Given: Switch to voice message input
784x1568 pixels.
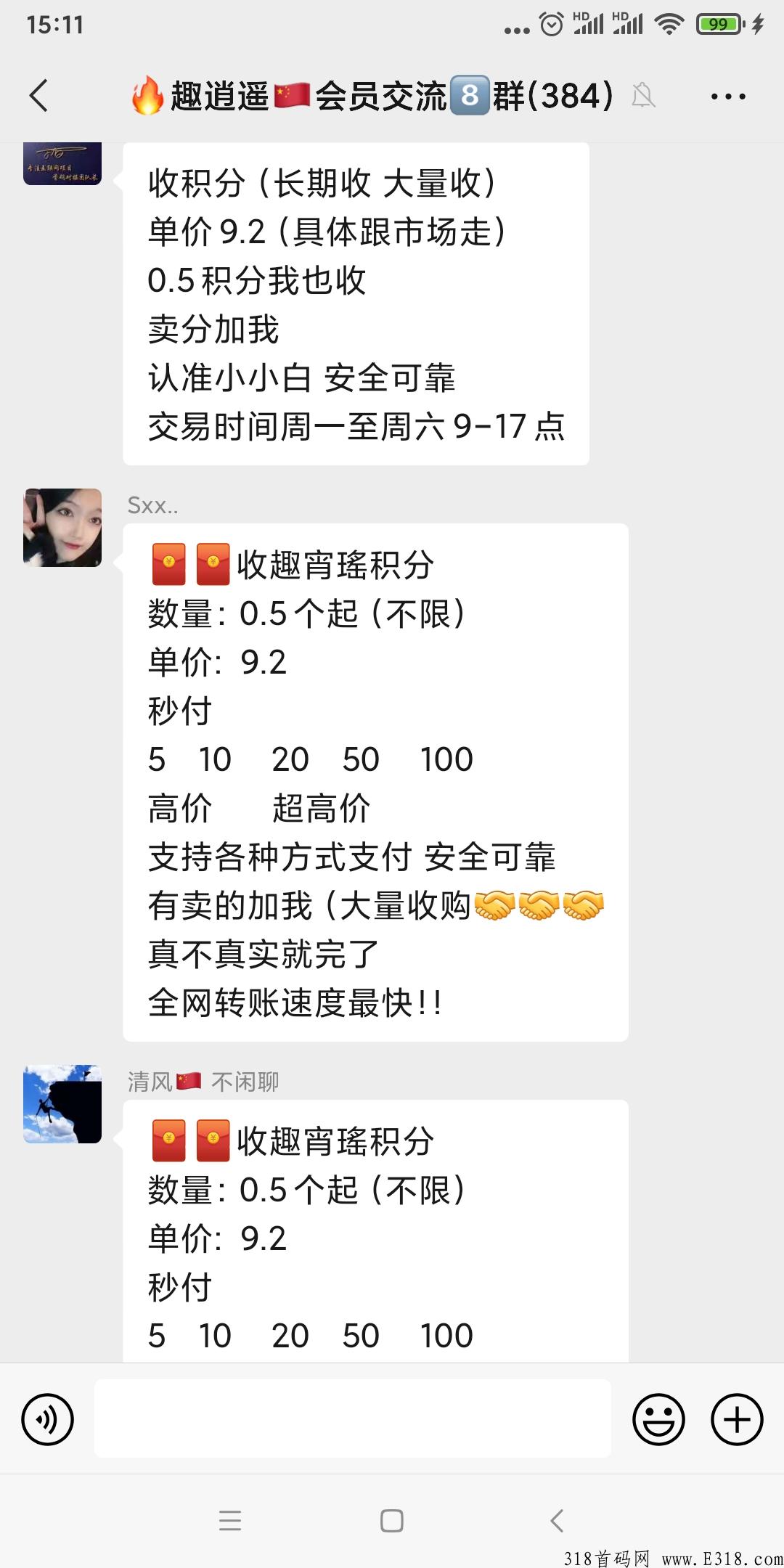Looking at the screenshot, I should 48,1419.
